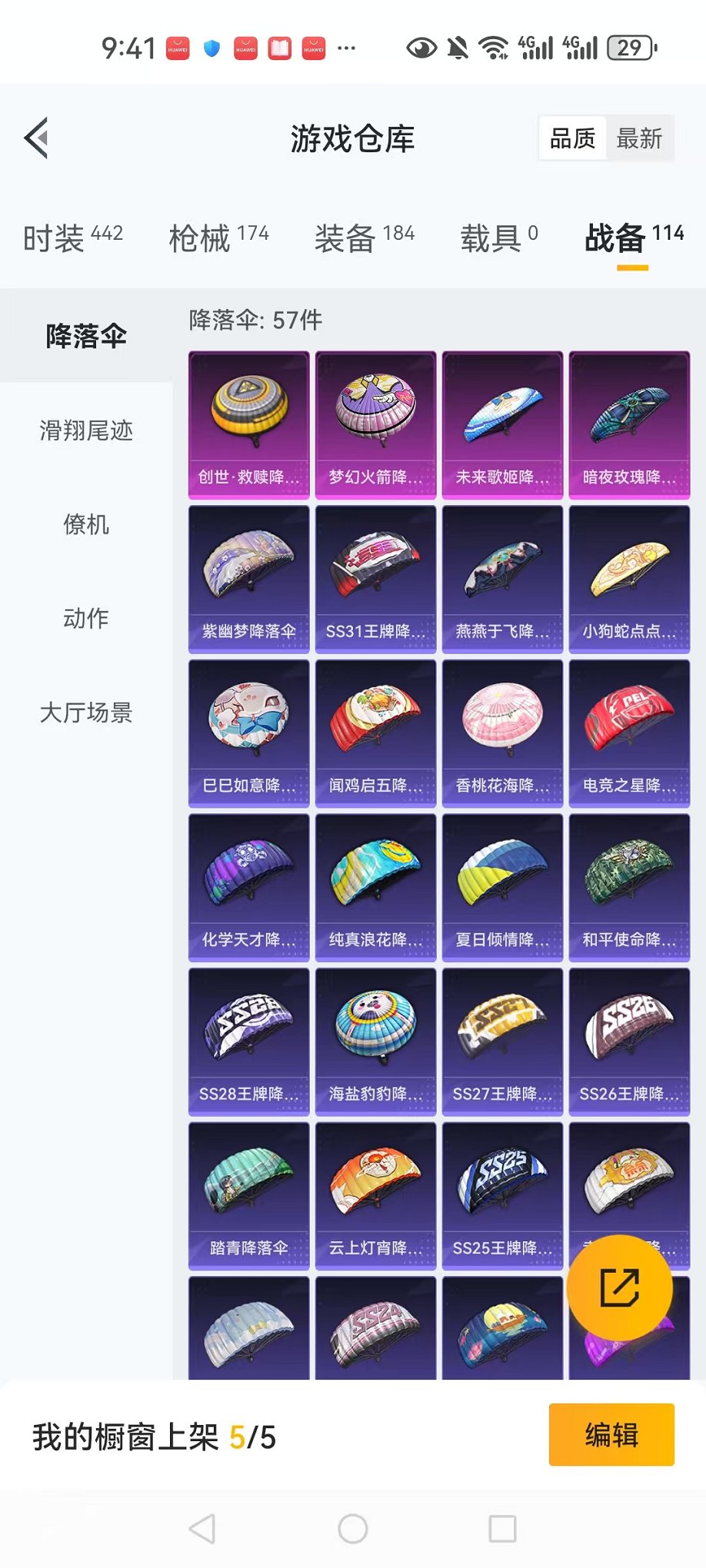Select the 僚机 category

[x=86, y=525]
